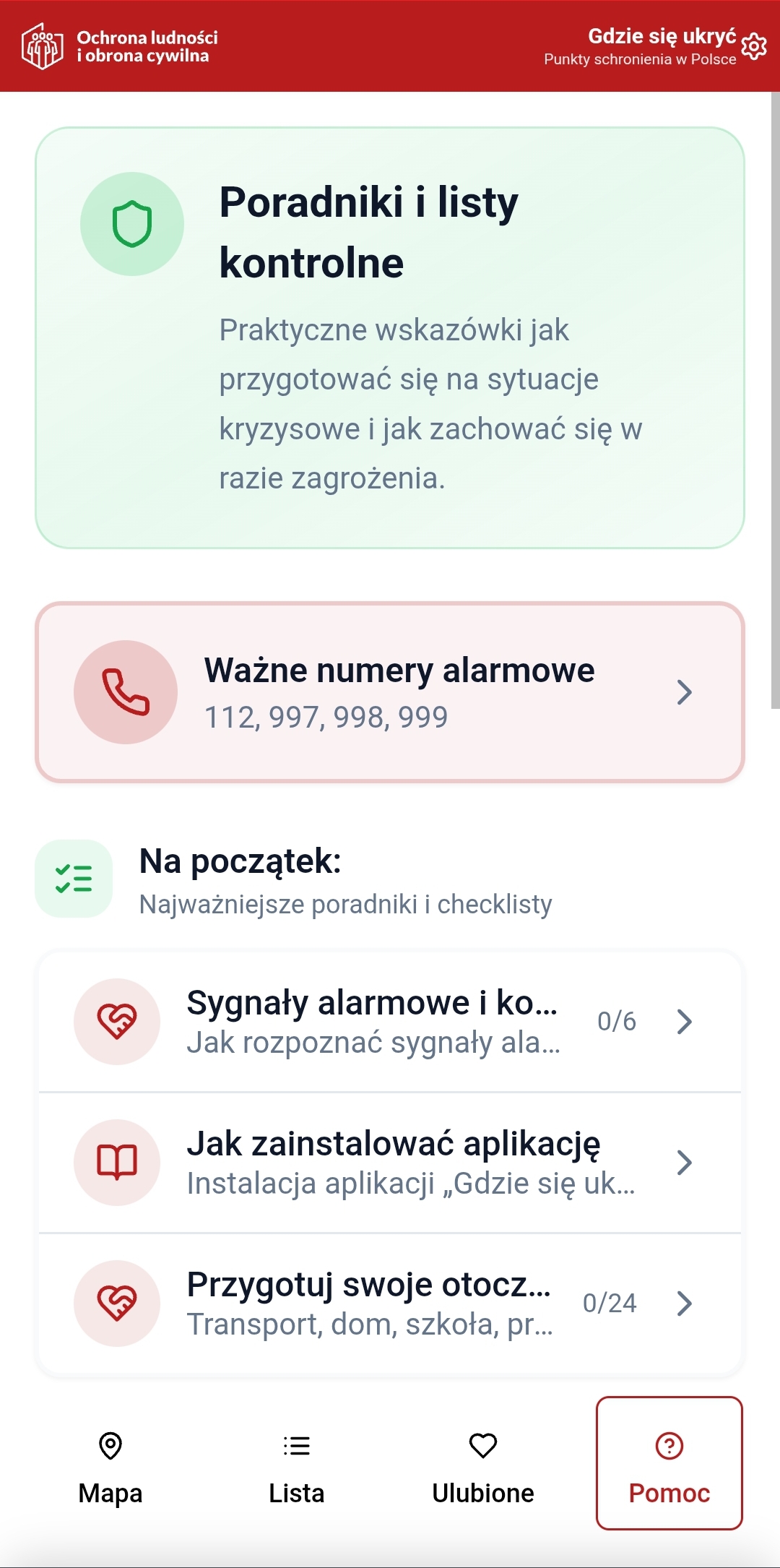Open the Sygnały alarmowe guide
This screenshot has width=780, height=1568.
[x=390, y=1021]
